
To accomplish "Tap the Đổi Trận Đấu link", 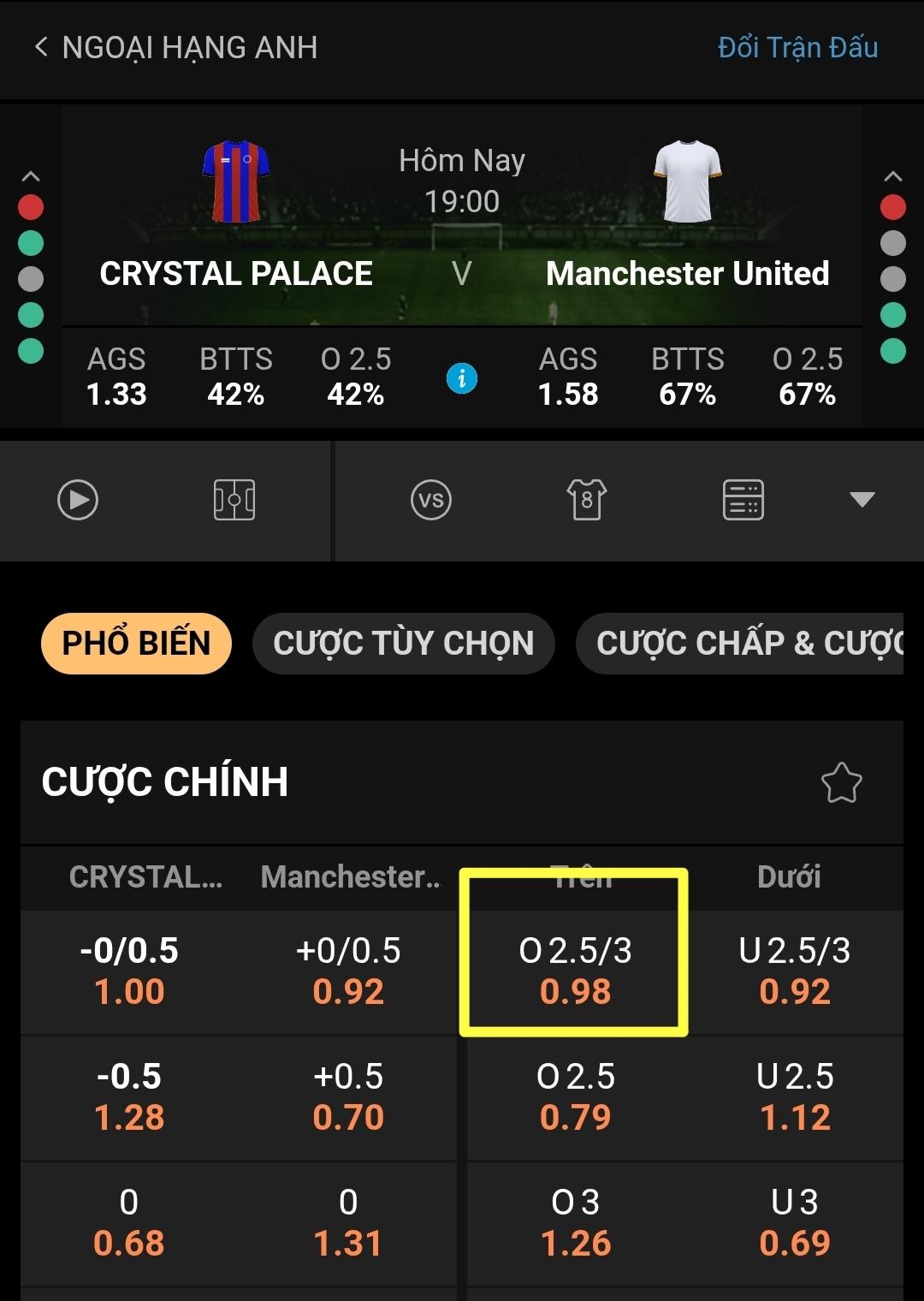I will pyautogui.click(x=797, y=47).
